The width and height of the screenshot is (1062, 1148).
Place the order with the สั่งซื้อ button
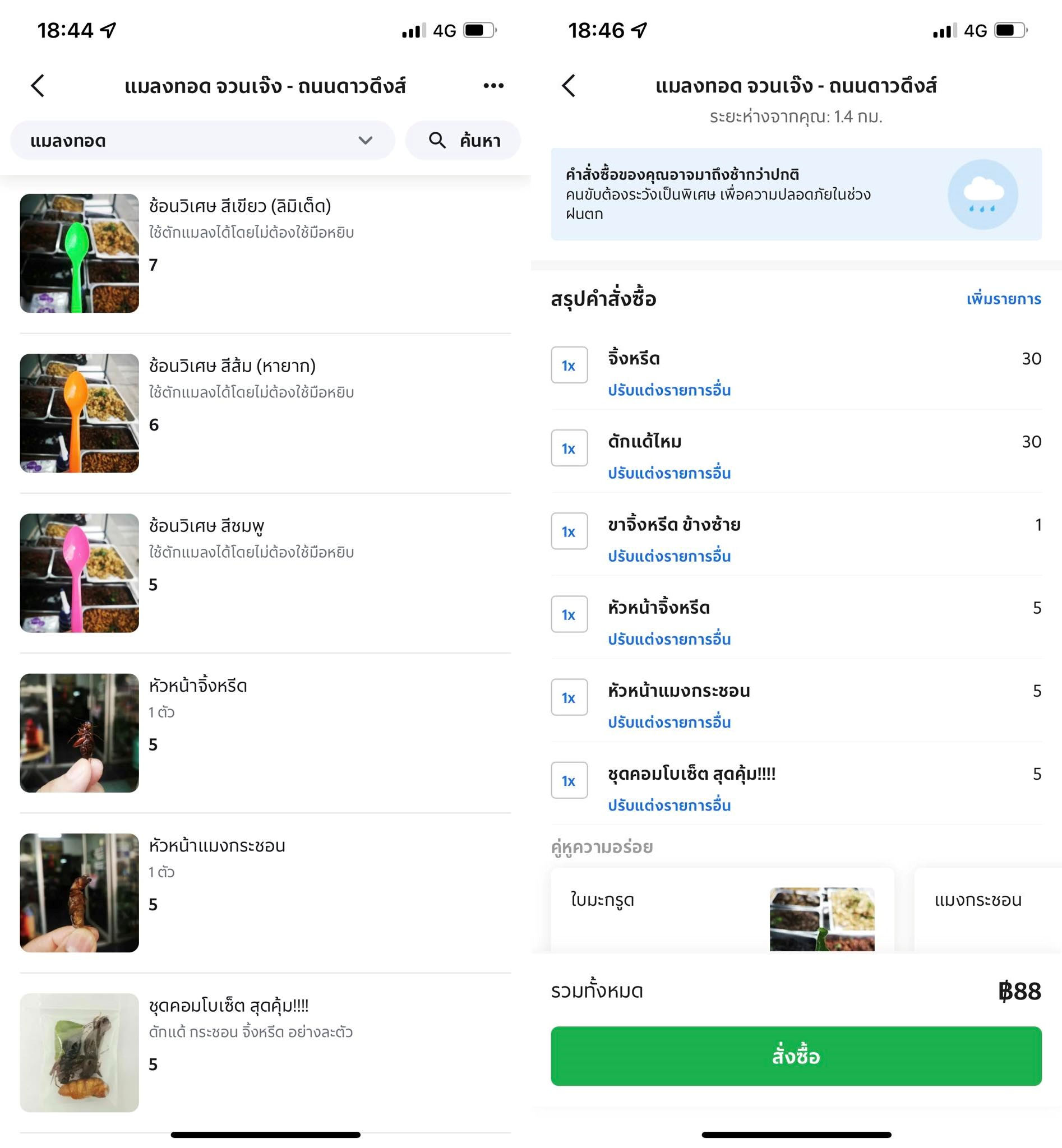coord(796,1056)
